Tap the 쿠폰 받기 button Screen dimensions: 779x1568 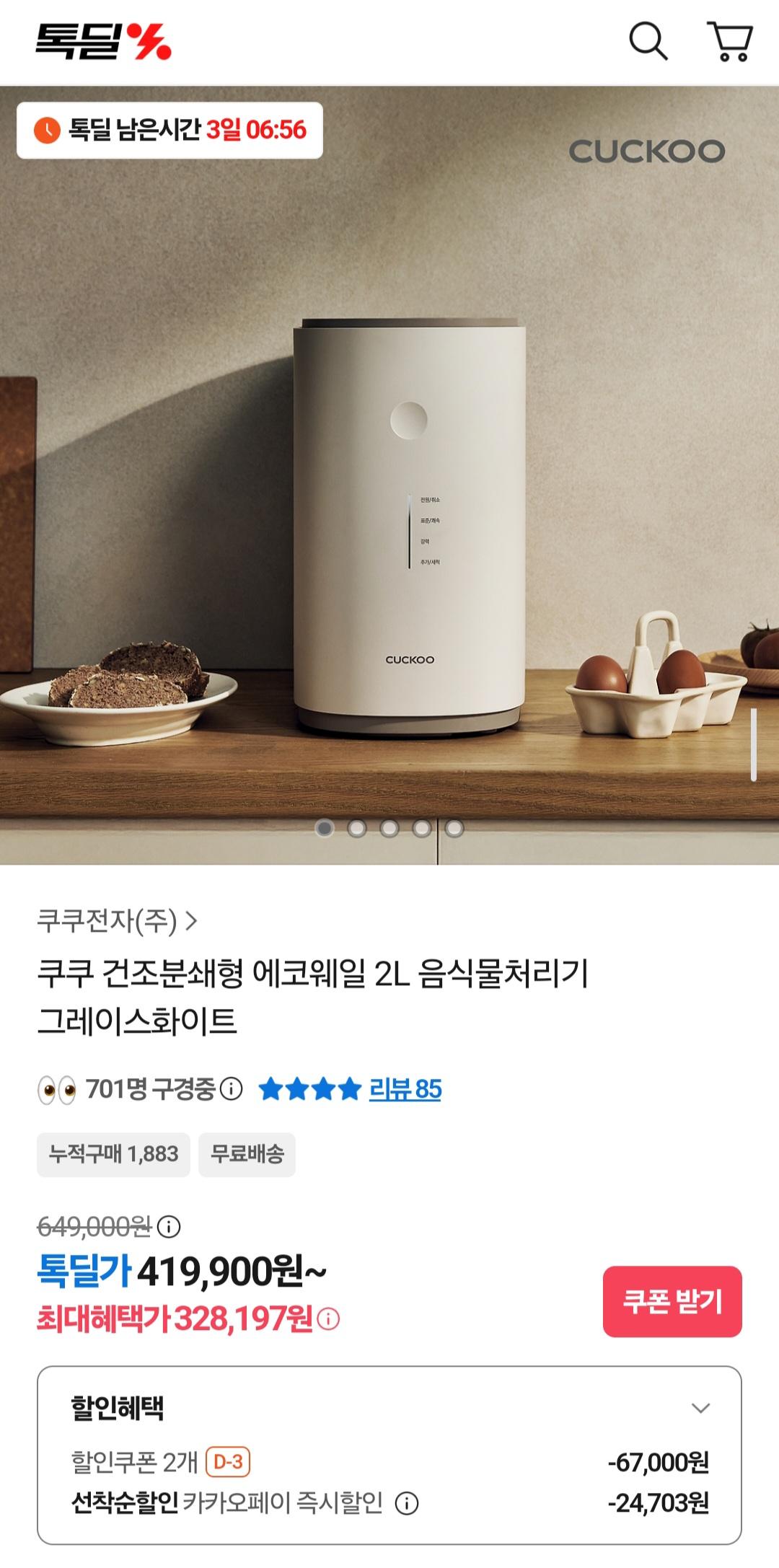[x=672, y=1301]
